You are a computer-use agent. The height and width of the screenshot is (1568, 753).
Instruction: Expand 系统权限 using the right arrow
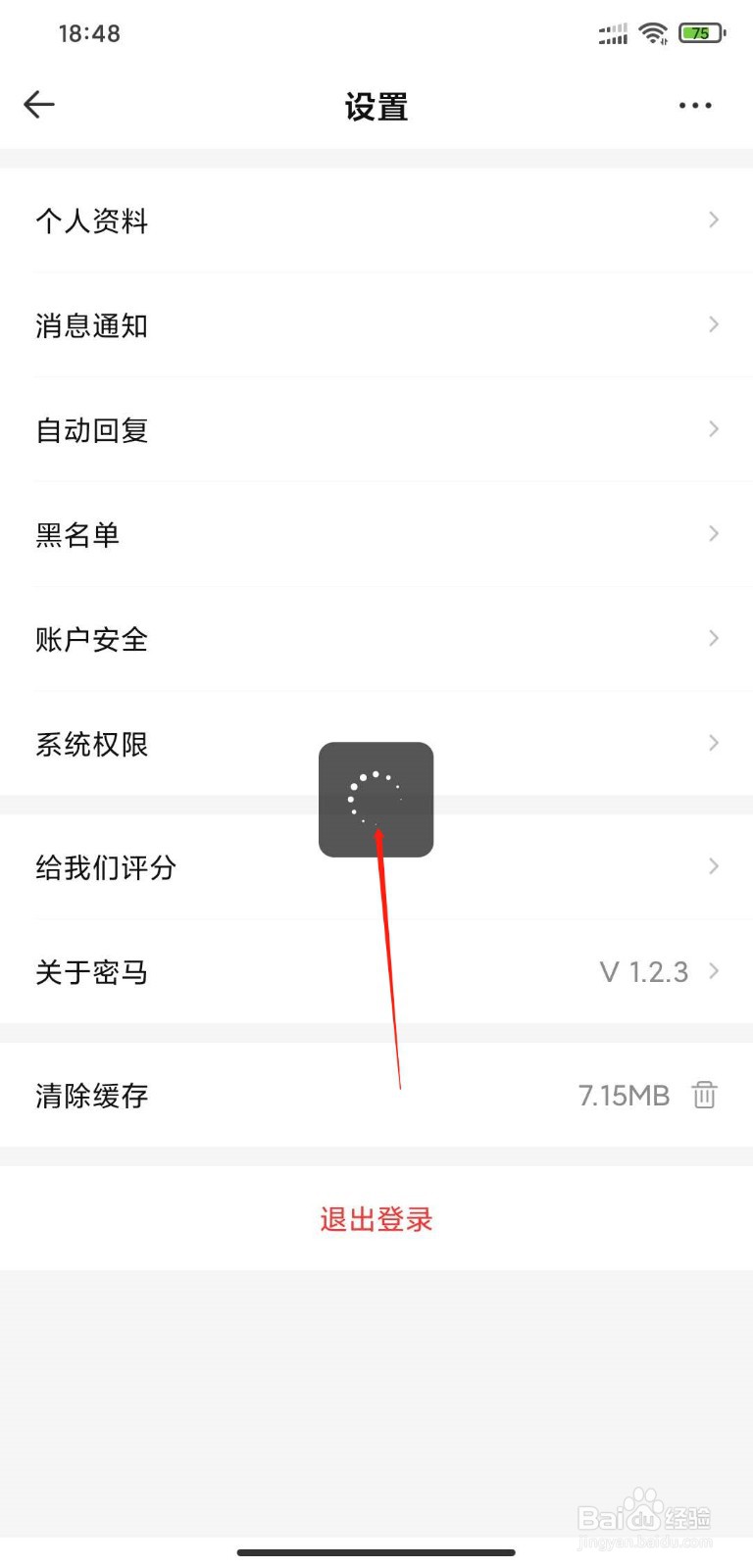(713, 743)
